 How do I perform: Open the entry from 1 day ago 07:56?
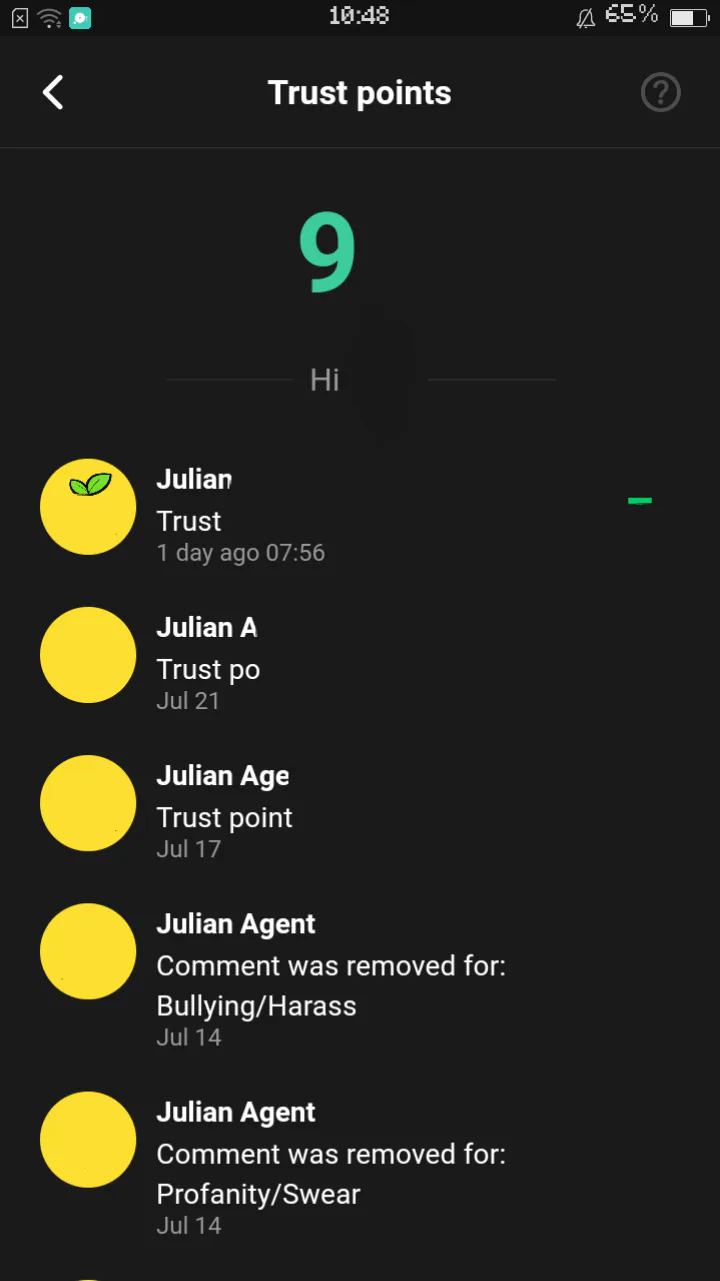pos(360,507)
